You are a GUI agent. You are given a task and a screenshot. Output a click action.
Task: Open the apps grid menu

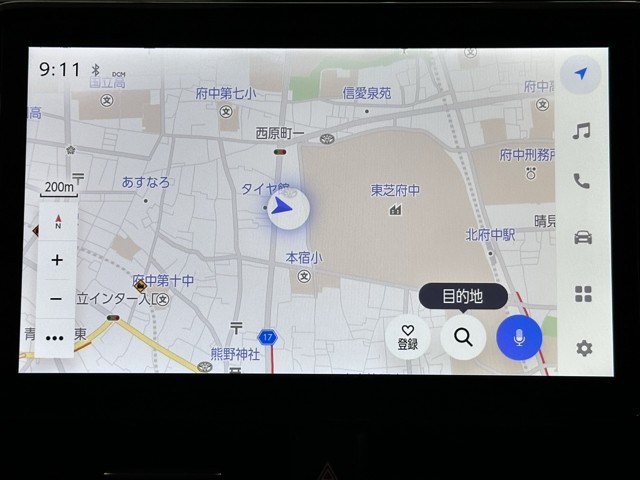click(x=583, y=293)
